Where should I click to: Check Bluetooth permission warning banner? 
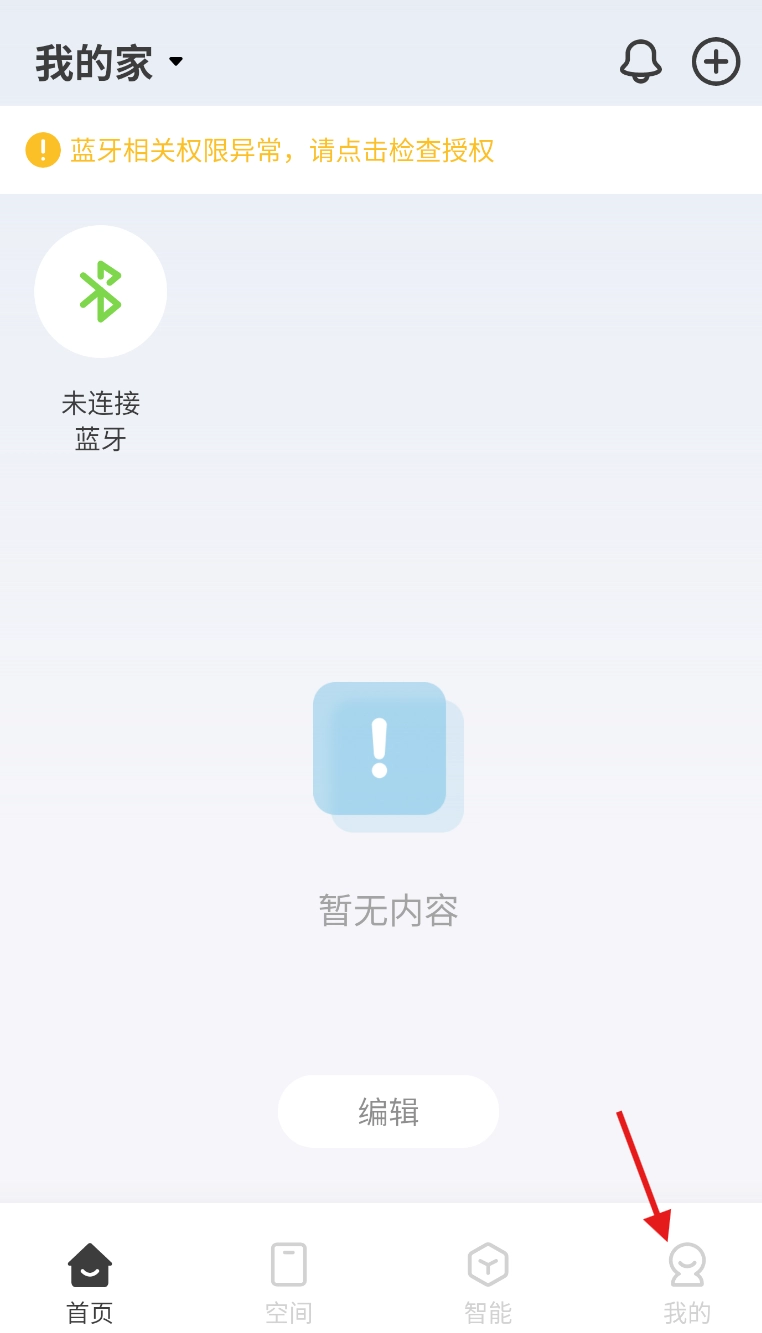280,151
